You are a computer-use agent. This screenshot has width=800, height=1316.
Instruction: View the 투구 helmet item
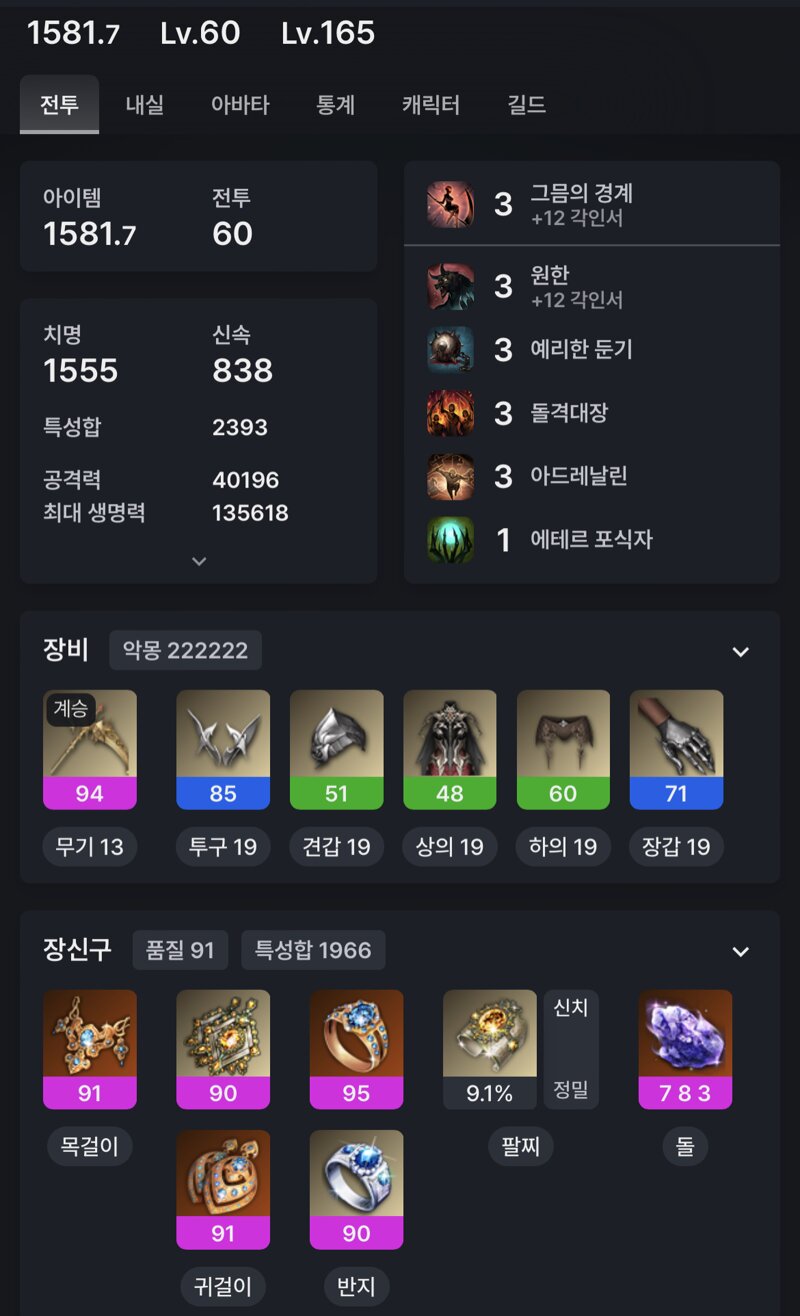[x=223, y=749]
